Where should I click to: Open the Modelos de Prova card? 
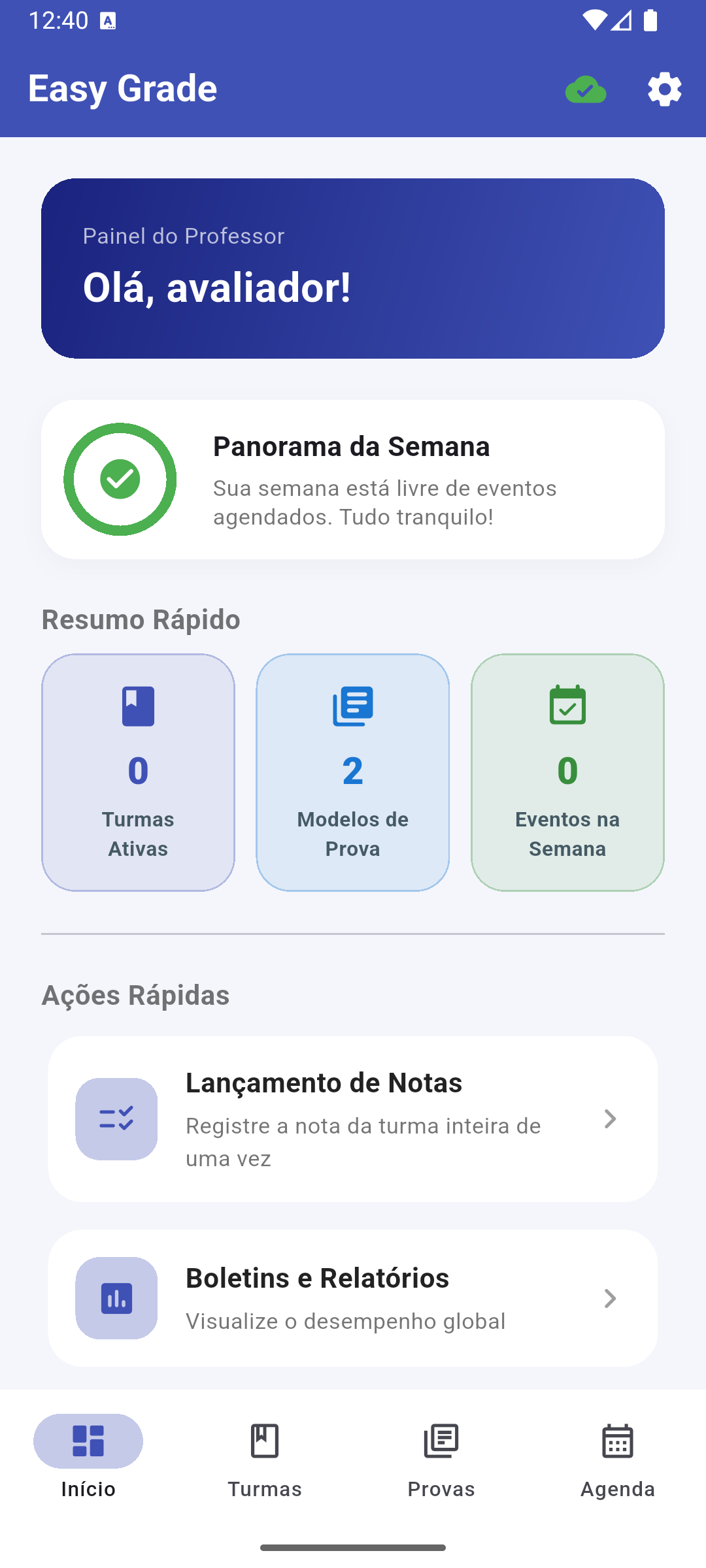pos(352,772)
